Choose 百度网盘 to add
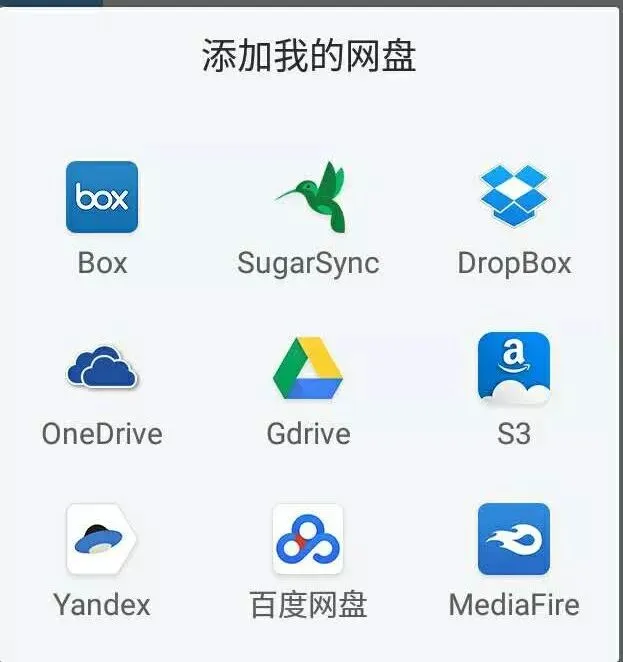This screenshot has width=623, height=662. [308, 540]
